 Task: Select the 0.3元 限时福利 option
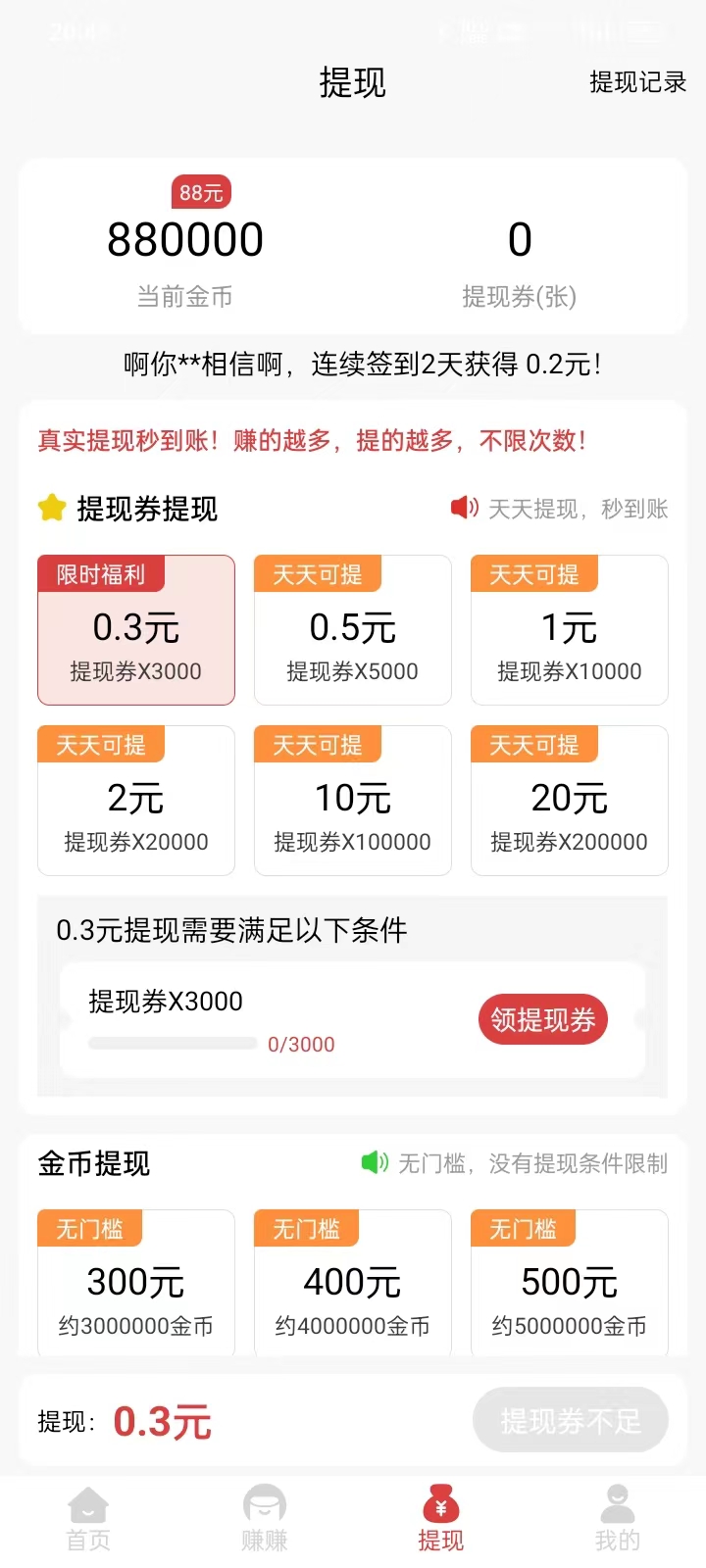click(136, 630)
